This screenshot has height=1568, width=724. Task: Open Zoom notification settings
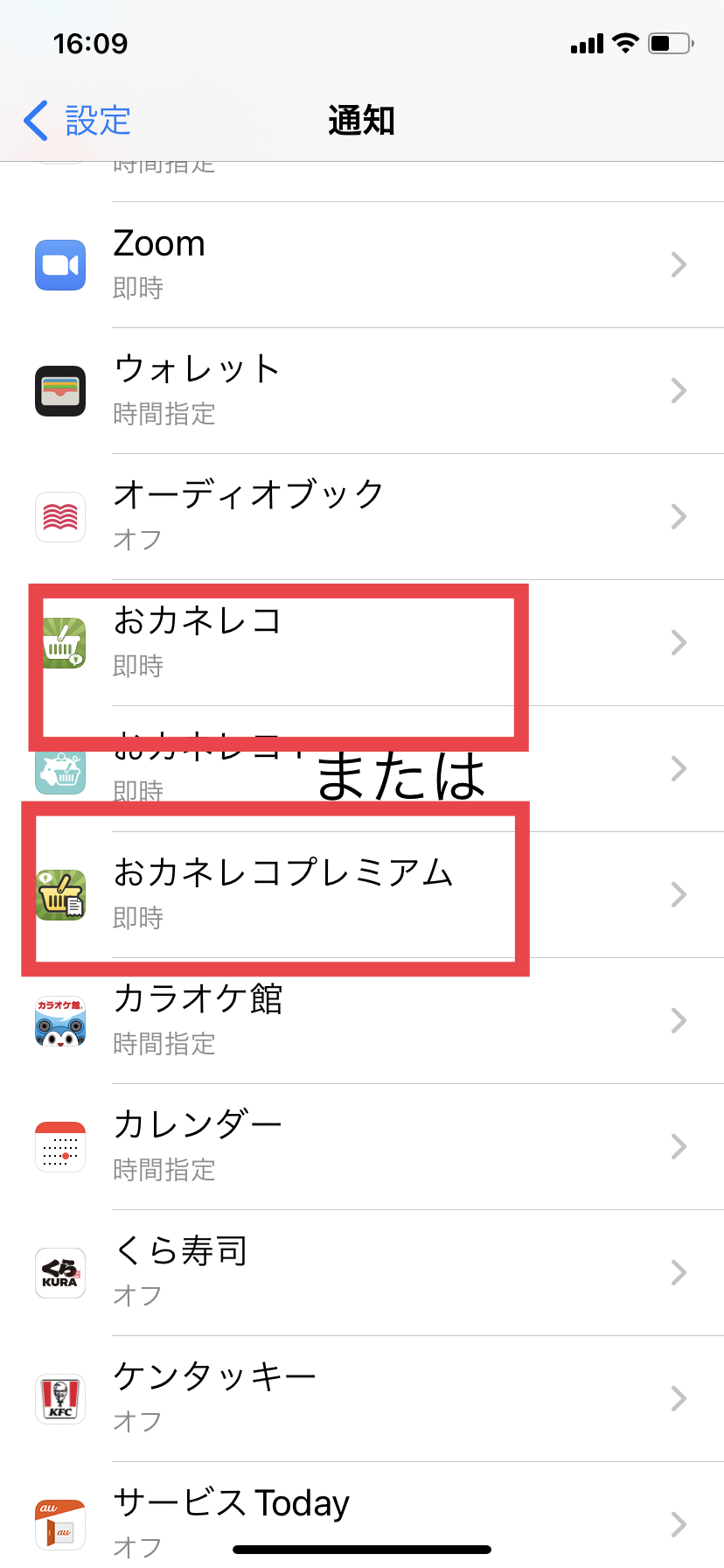[x=362, y=264]
